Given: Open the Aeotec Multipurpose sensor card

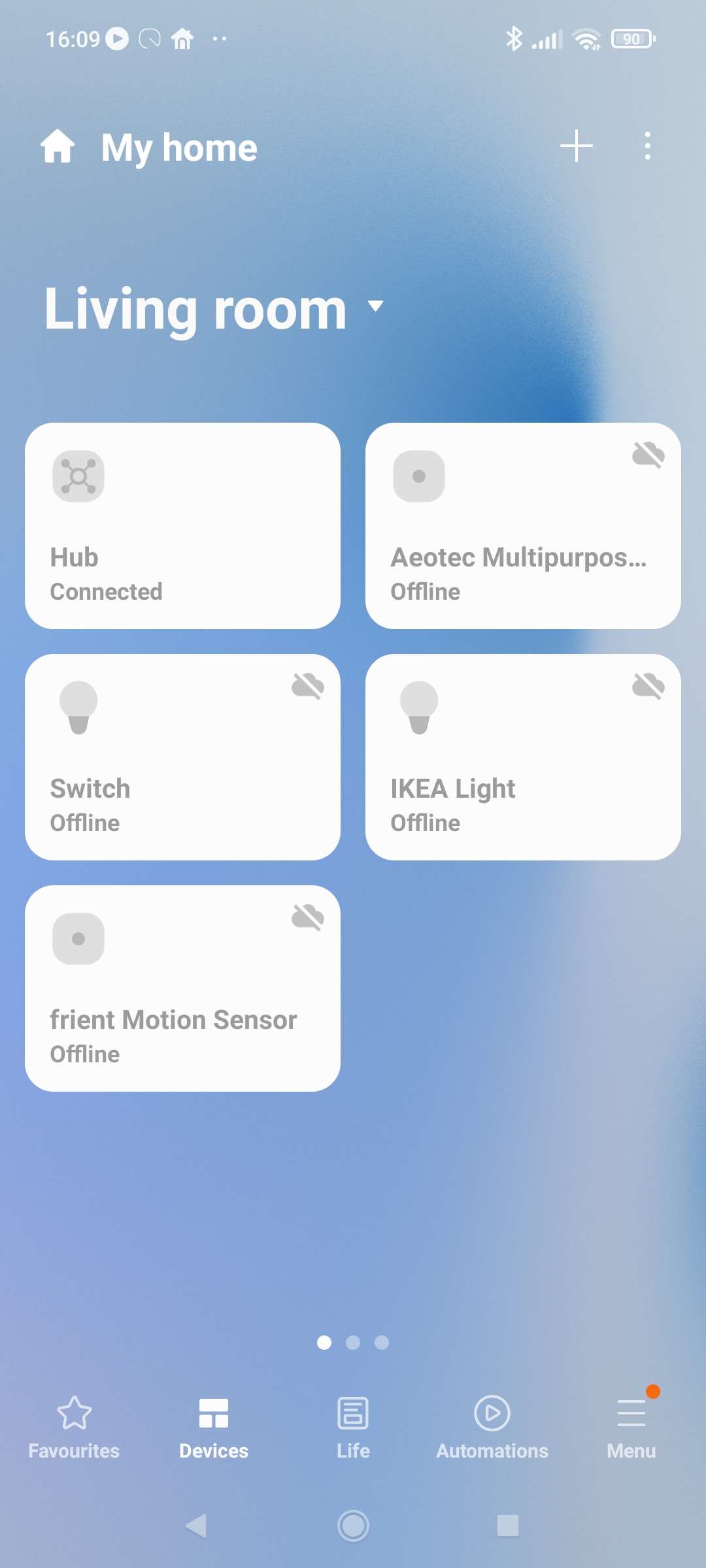Looking at the screenshot, I should coord(523,526).
